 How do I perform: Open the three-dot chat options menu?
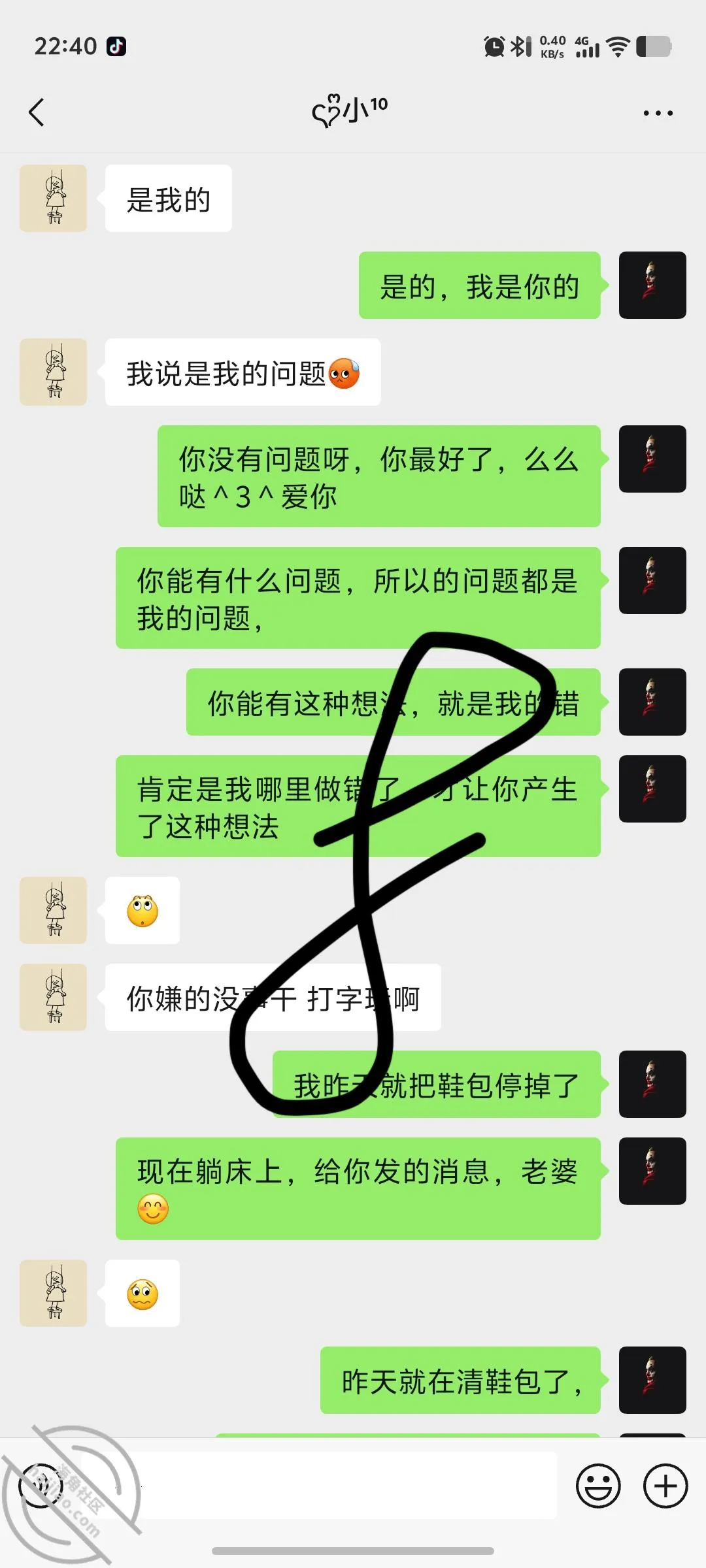pyautogui.click(x=658, y=113)
